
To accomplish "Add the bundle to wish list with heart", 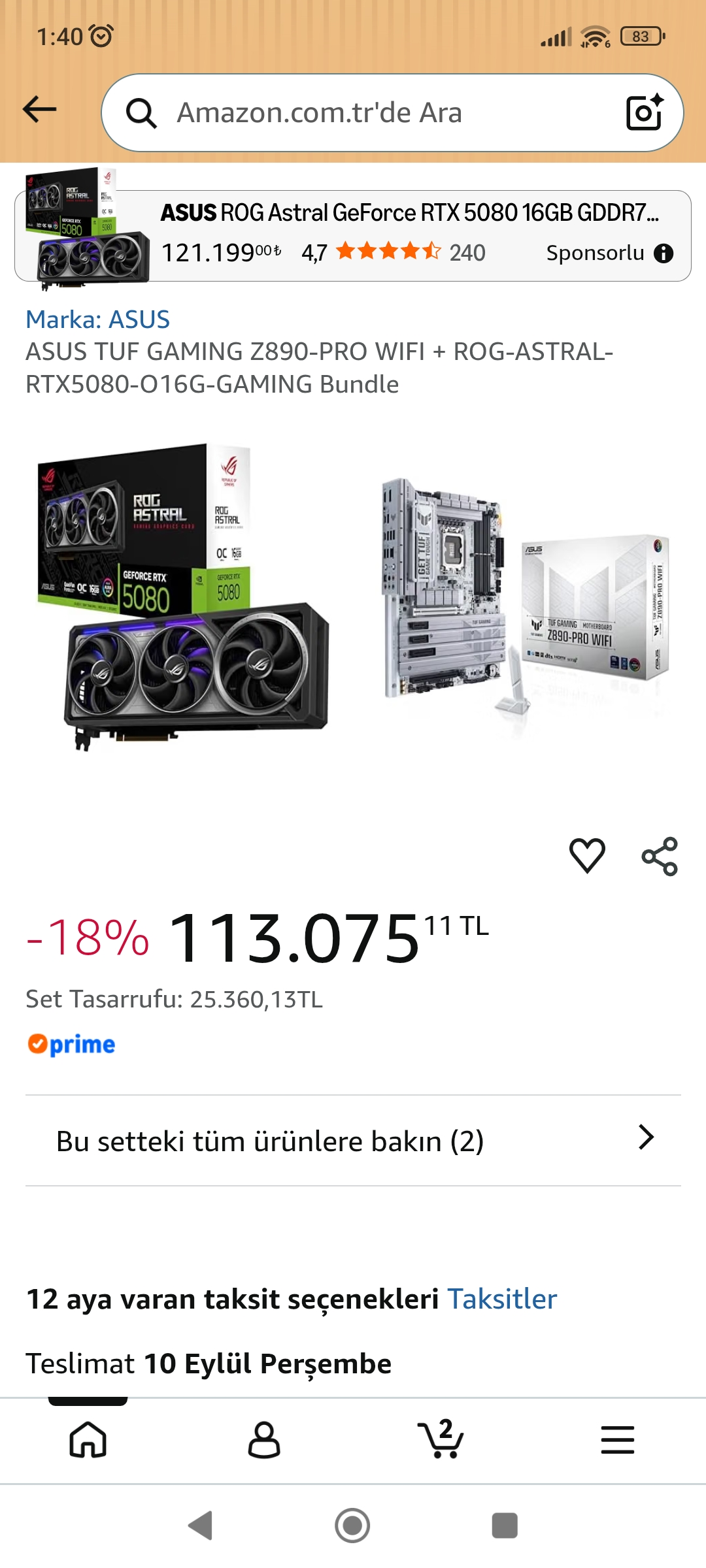I will 587,856.
